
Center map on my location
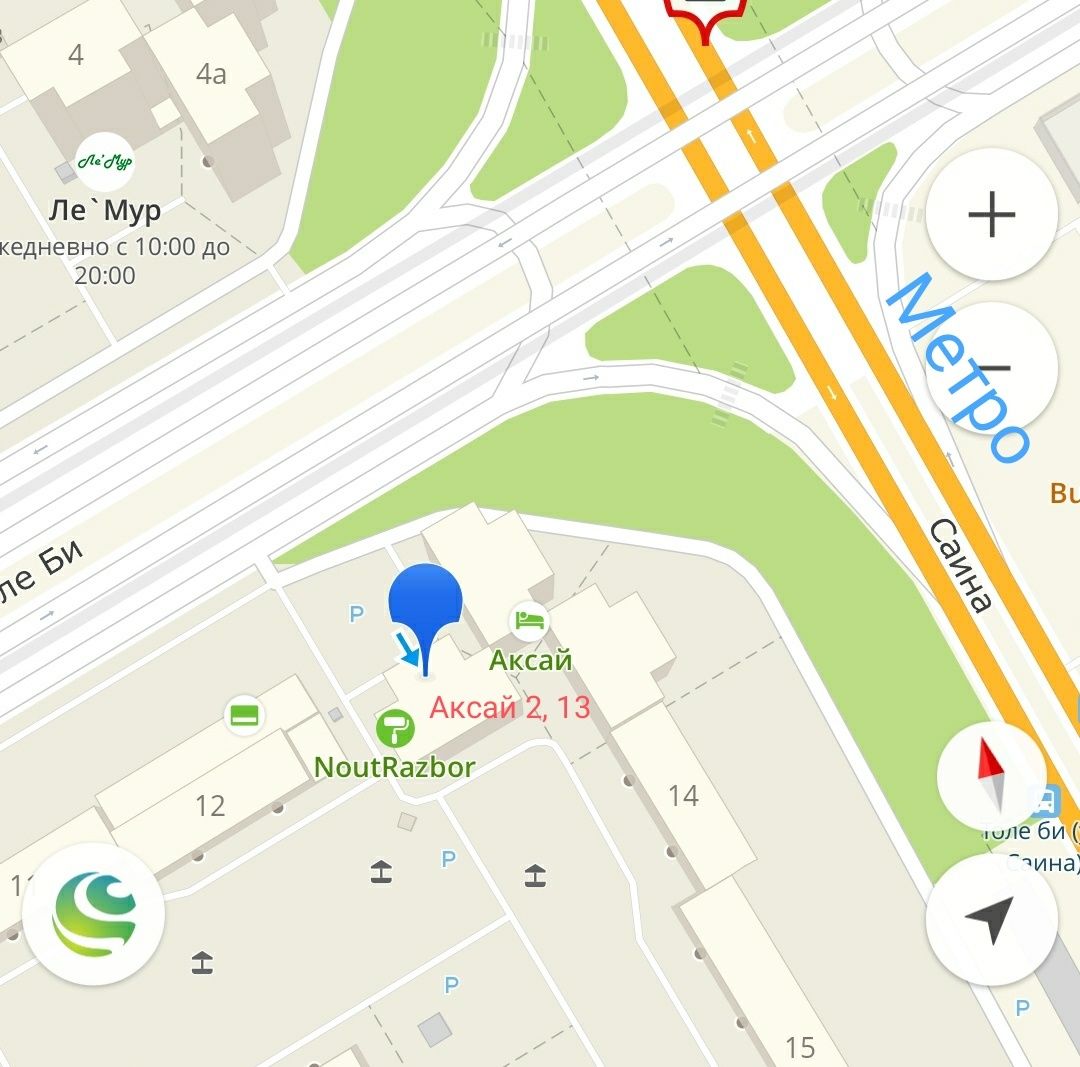991,919
